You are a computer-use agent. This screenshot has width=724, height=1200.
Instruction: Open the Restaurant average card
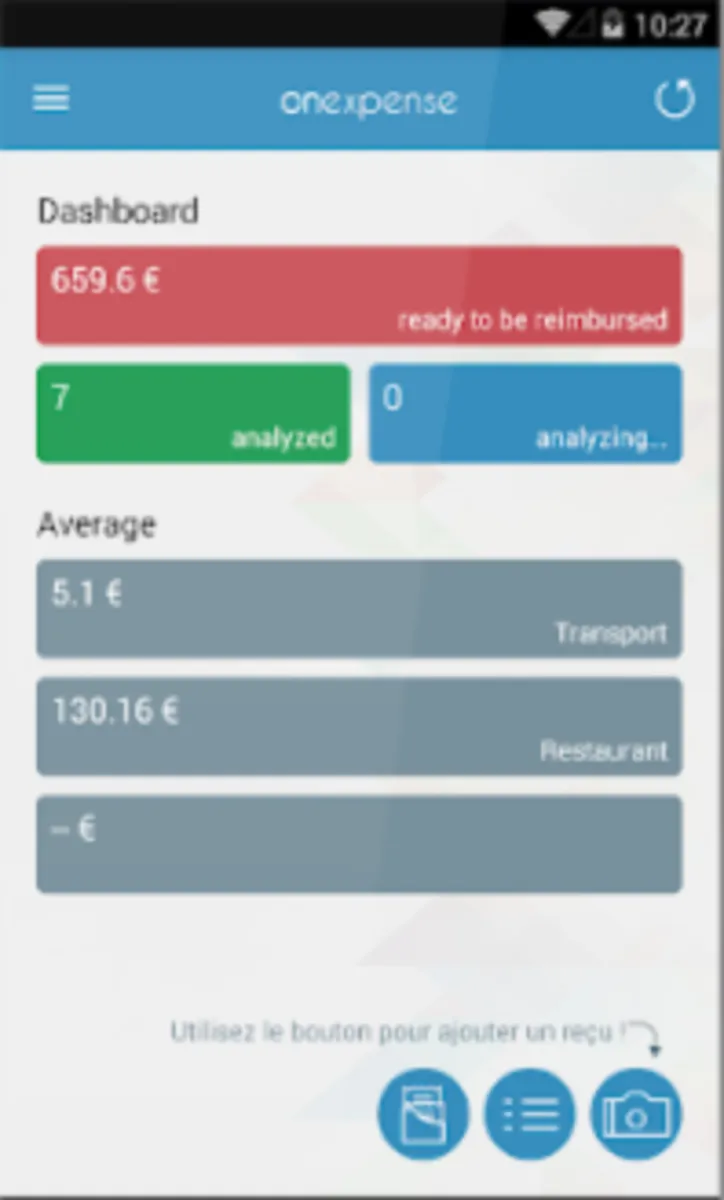point(359,726)
